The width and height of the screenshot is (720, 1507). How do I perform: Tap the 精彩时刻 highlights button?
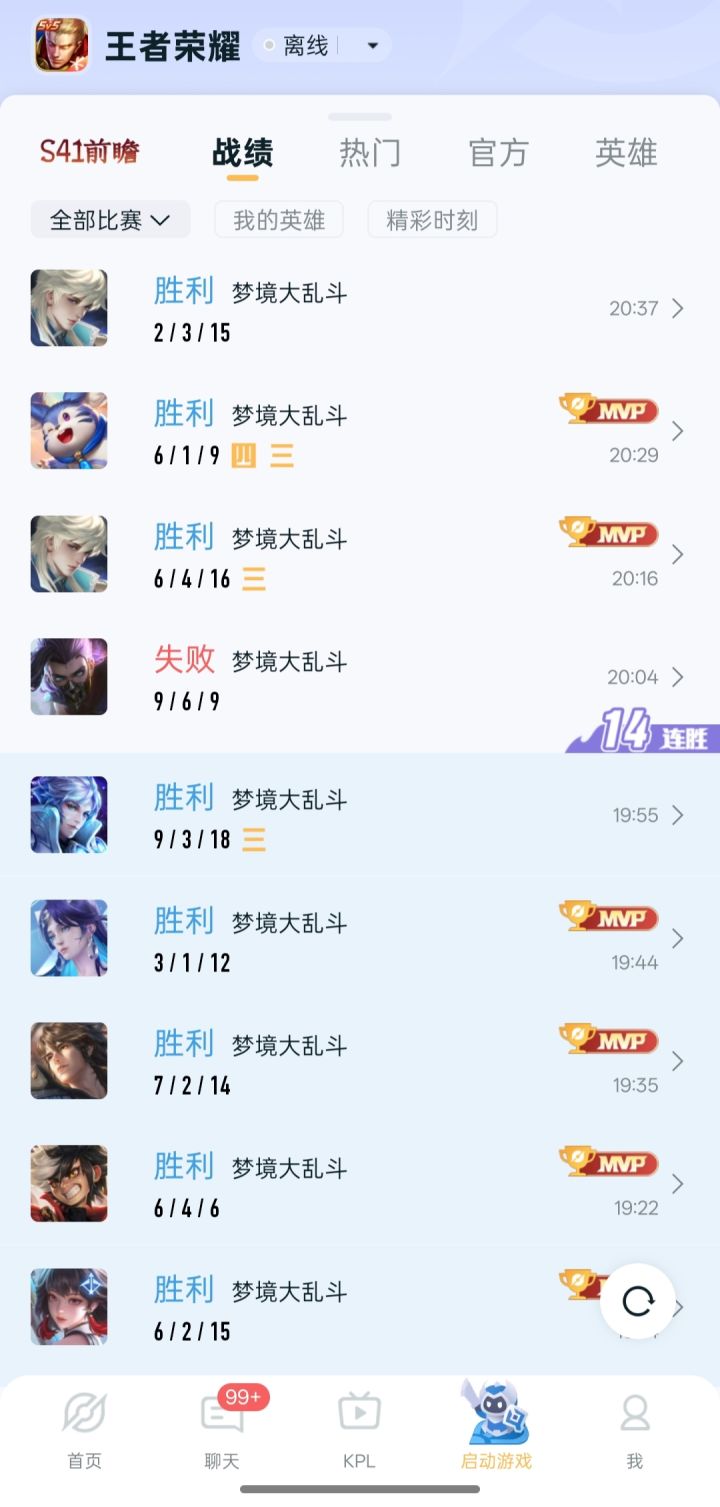point(432,219)
